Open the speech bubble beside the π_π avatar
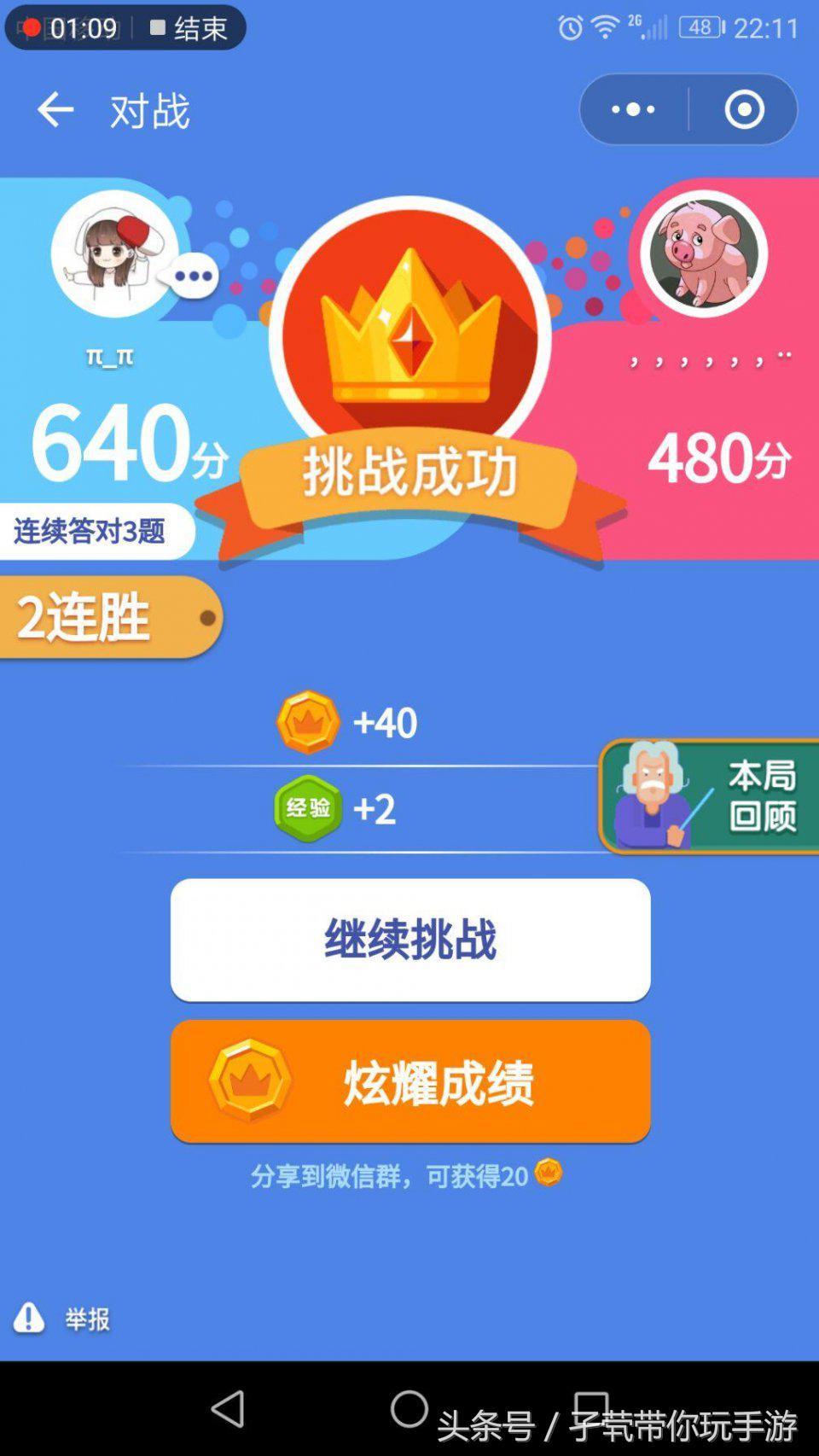The width and height of the screenshot is (819, 1456). [194, 276]
